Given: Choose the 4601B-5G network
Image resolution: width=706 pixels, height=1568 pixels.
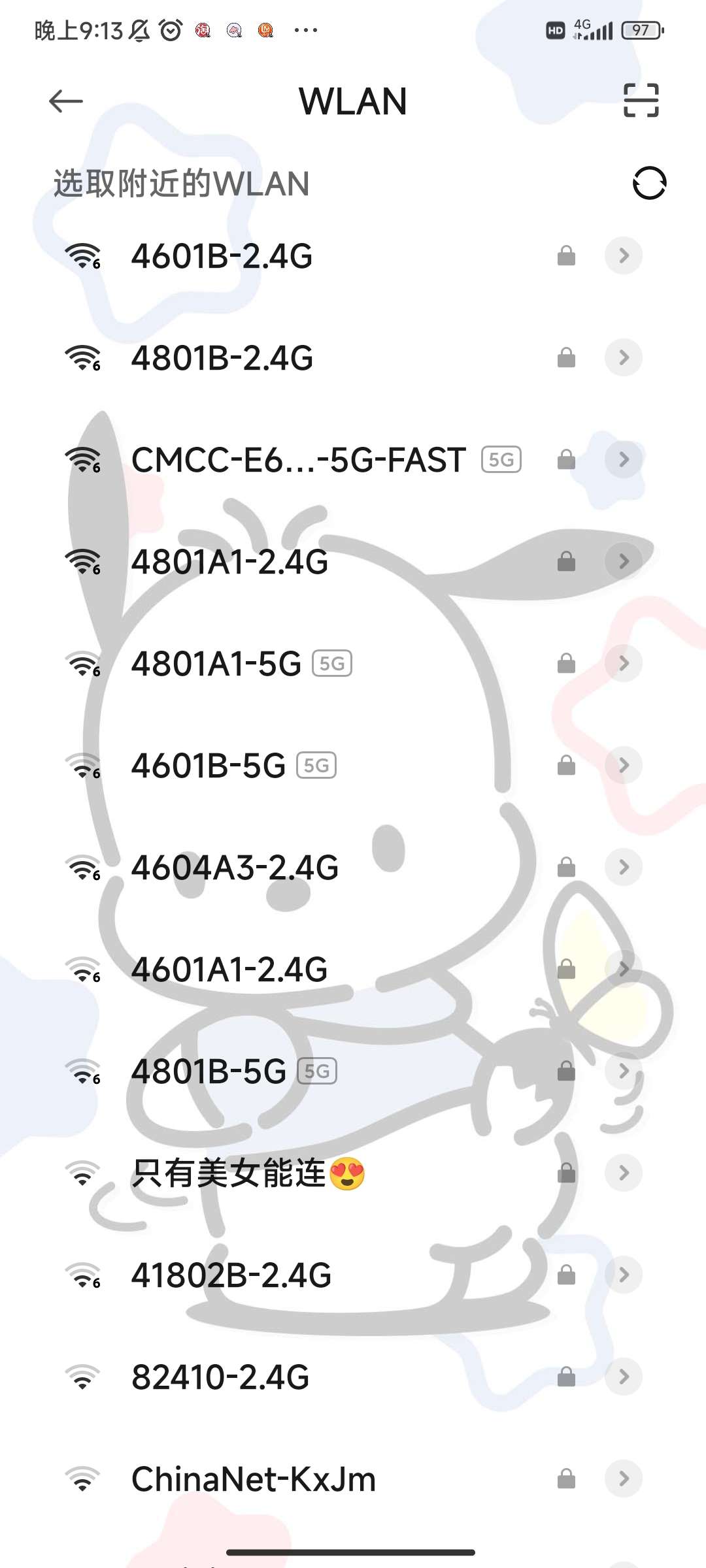Looking at the screenshot, I should [x=209, y=766].
